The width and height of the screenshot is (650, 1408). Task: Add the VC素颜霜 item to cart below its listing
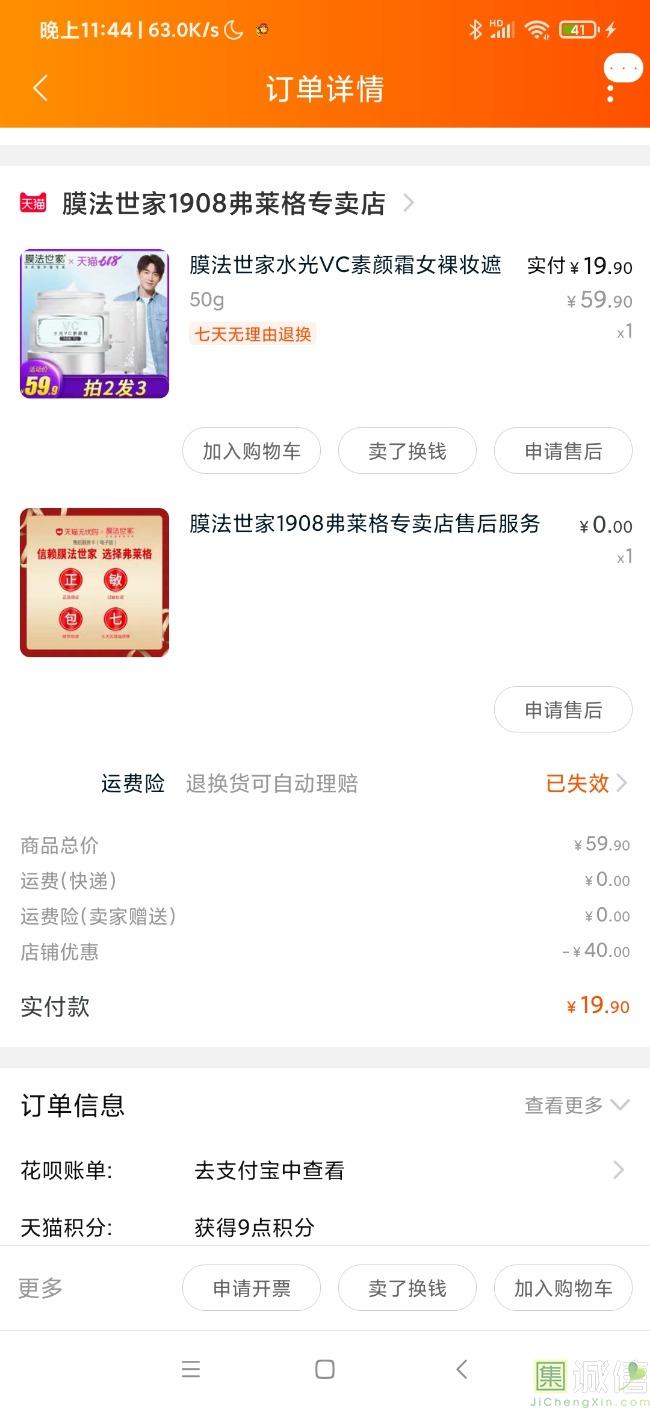(251, 451)
